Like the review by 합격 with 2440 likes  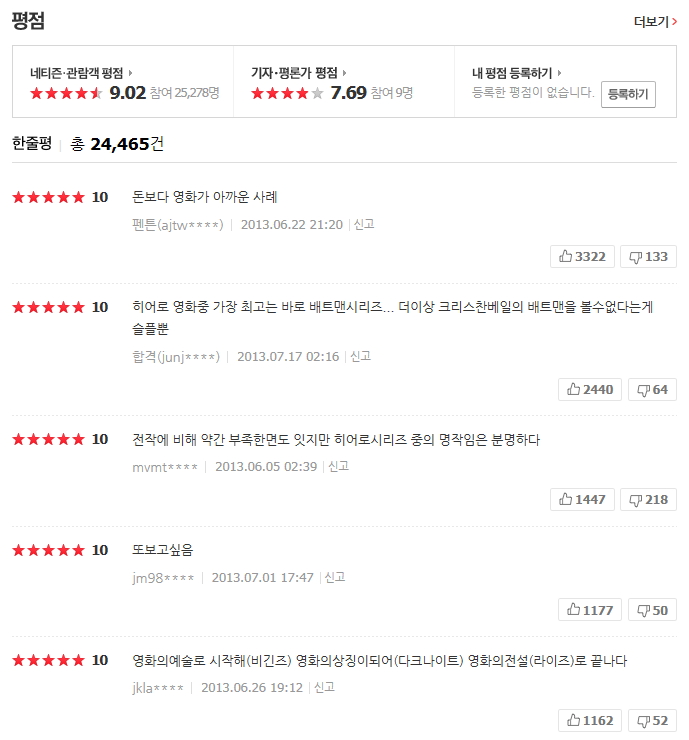pyautogui.click(x=590, y=389)
